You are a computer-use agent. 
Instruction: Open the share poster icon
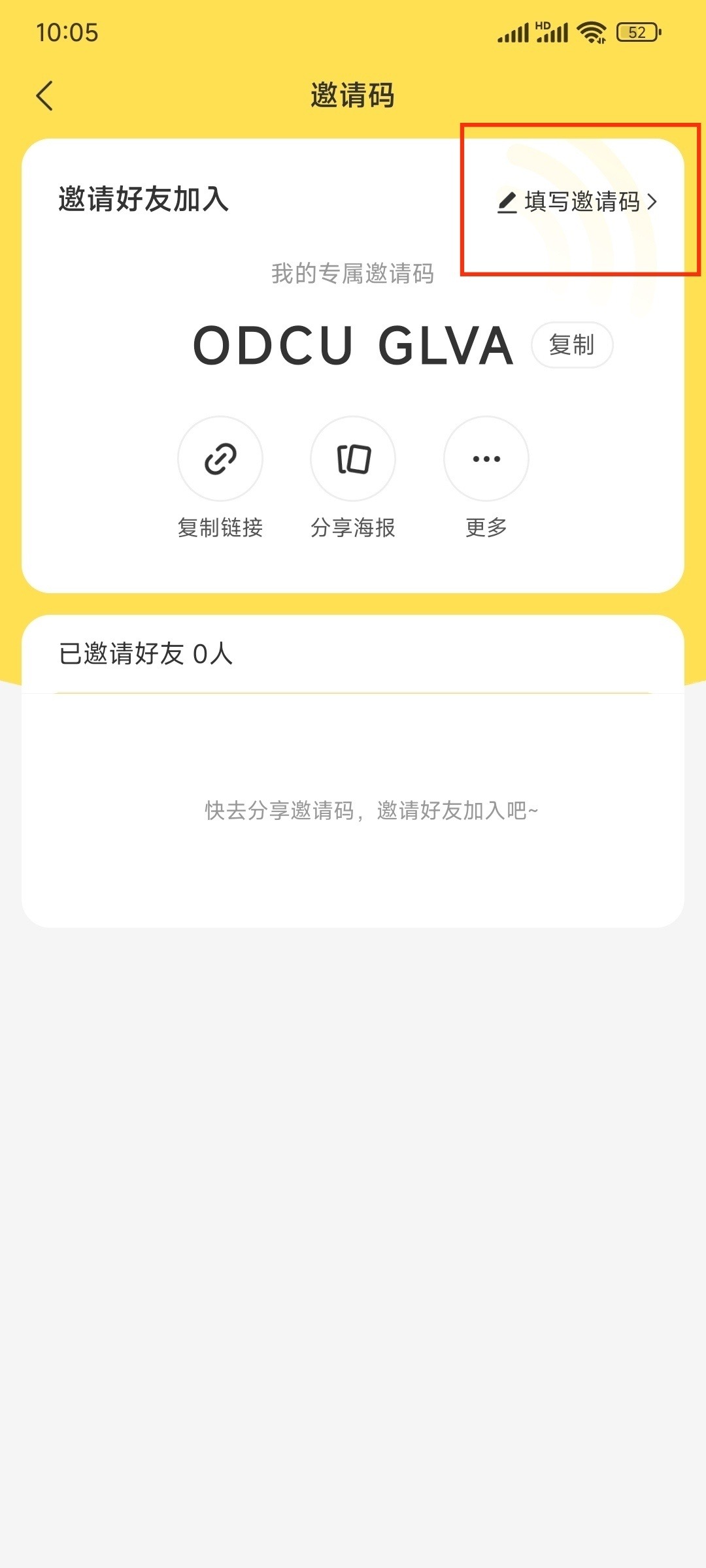click(x=353, y=459)
